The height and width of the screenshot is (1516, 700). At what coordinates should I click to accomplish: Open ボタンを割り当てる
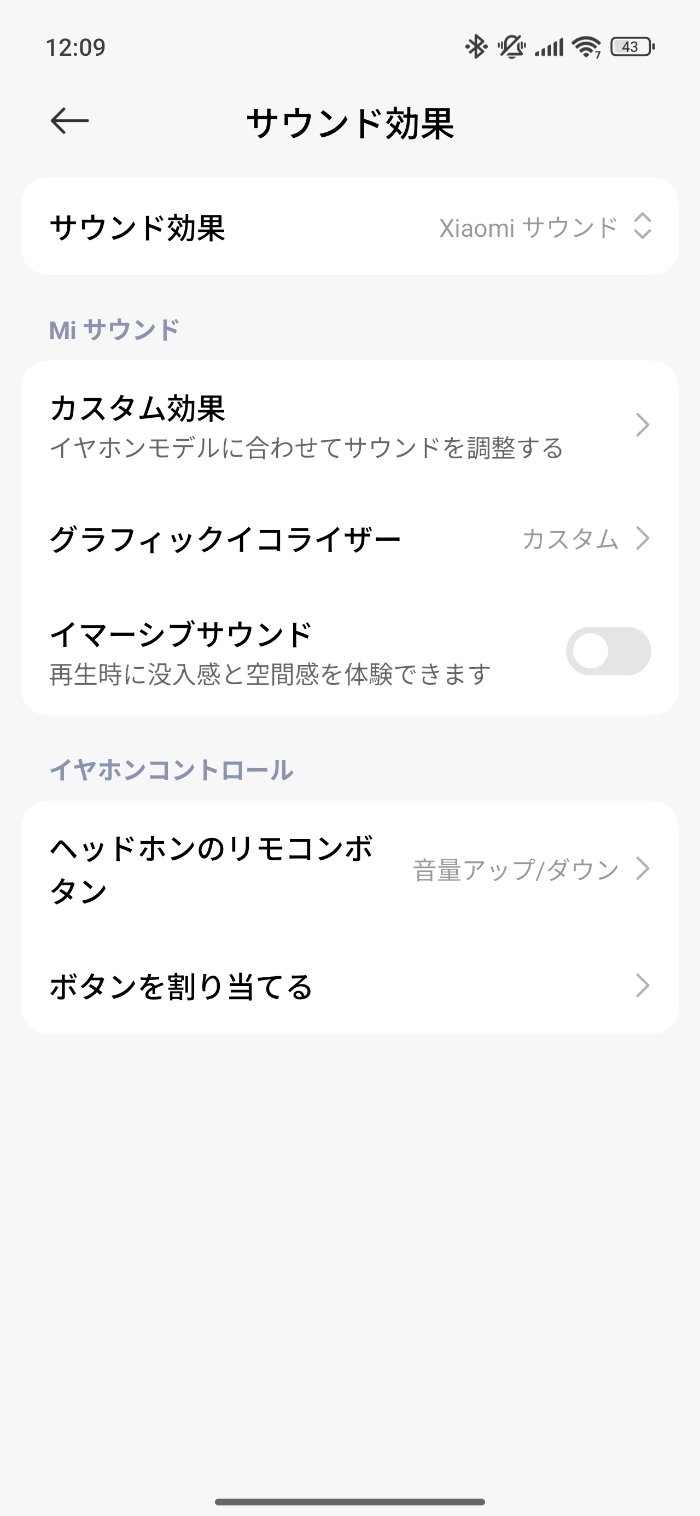click(350, 987)
